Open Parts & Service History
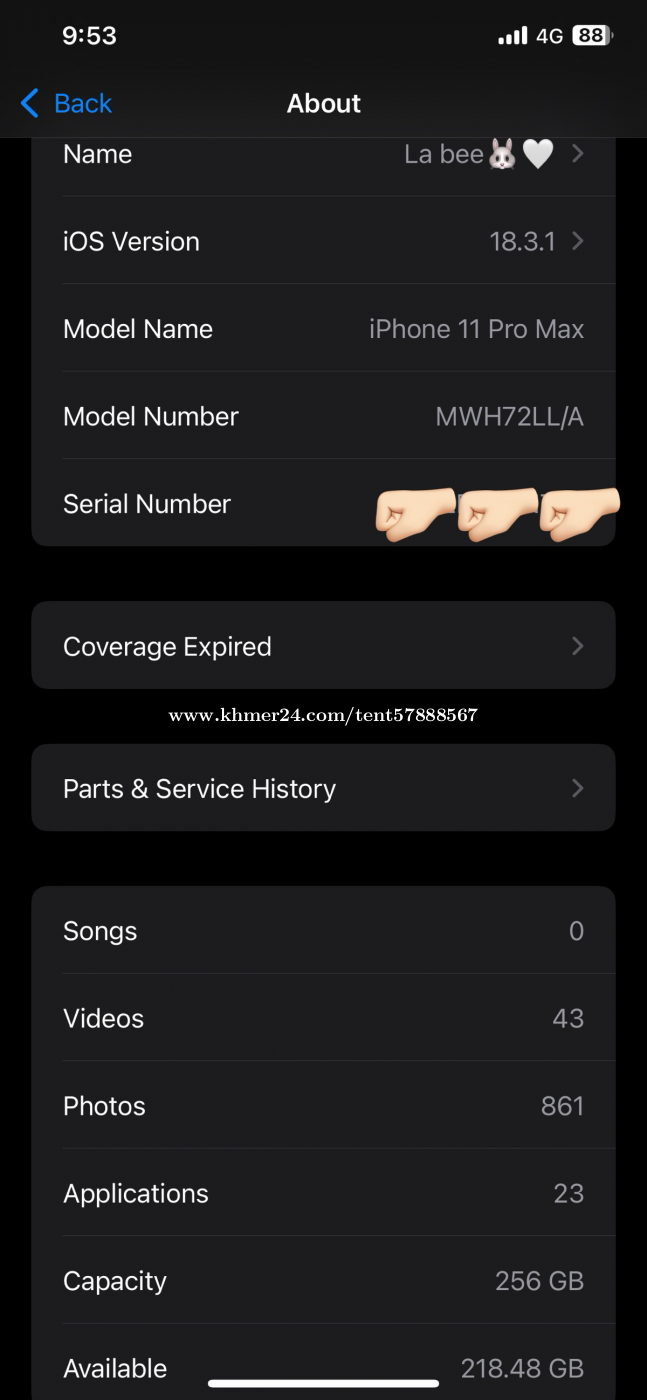 [x=323, y=788]
